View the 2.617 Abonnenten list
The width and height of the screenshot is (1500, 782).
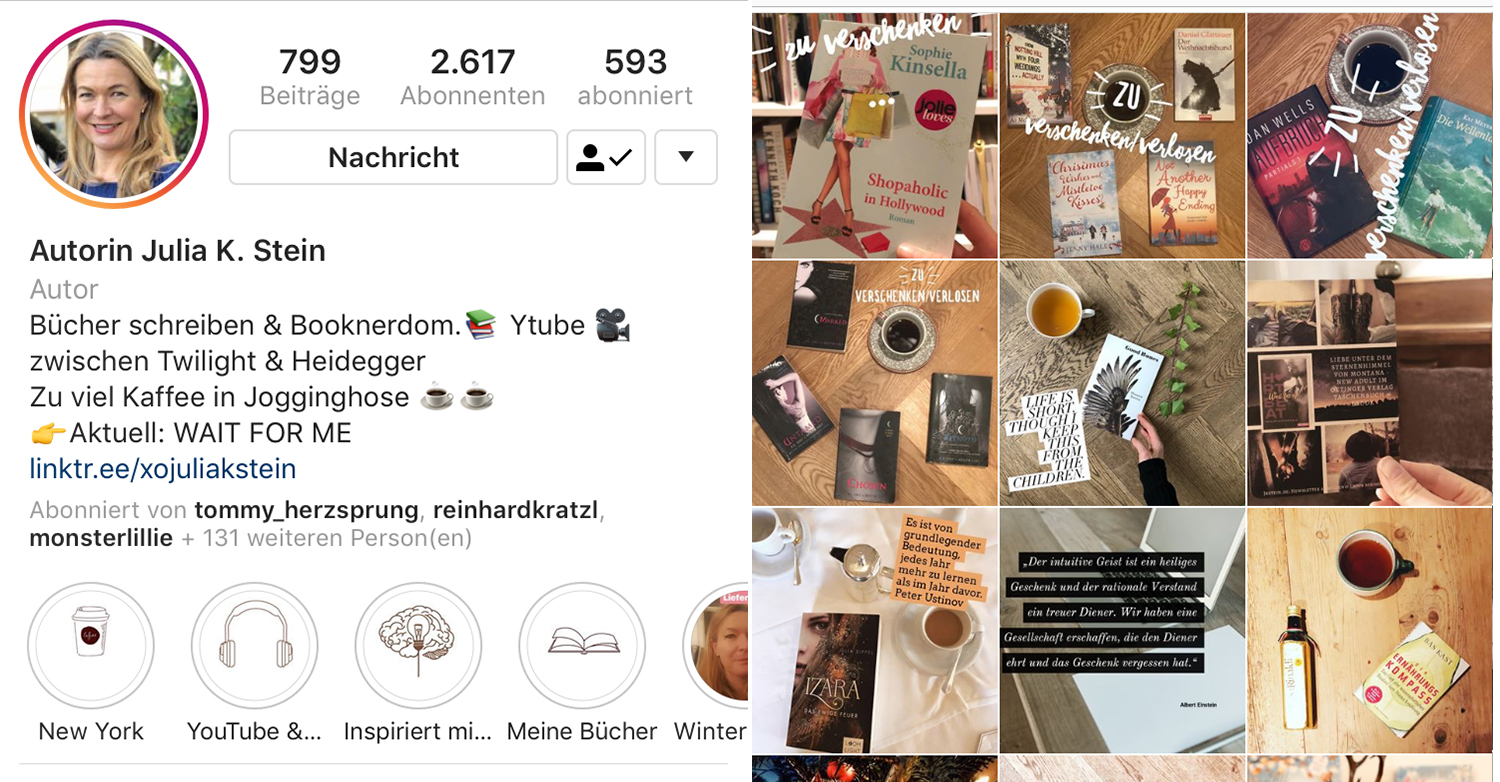click(472, 77)
